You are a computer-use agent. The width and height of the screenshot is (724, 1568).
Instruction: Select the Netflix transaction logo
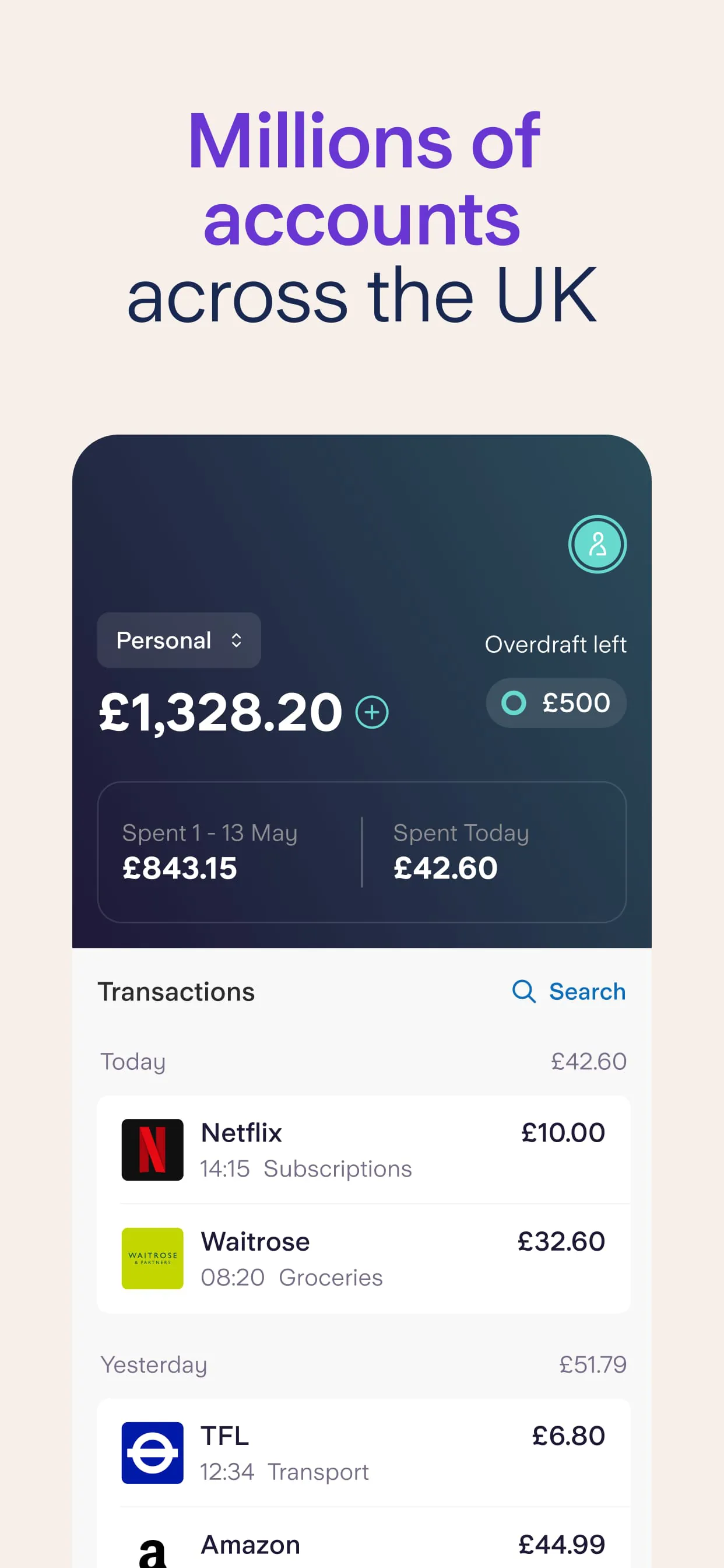(152, 1150)
